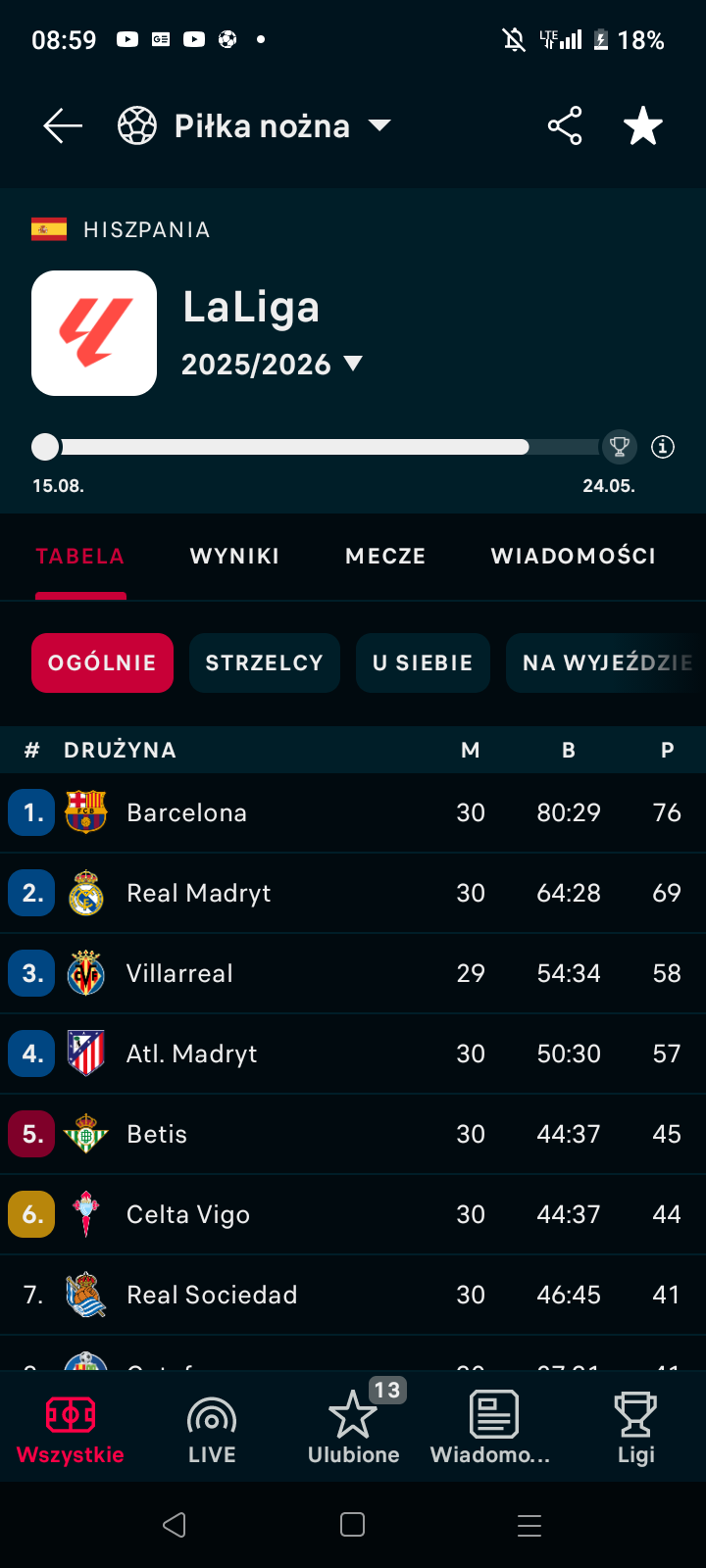Open the Ligi bottom tab
The height and width of the screenshot is (1568, 706).
click(635, 1429)
